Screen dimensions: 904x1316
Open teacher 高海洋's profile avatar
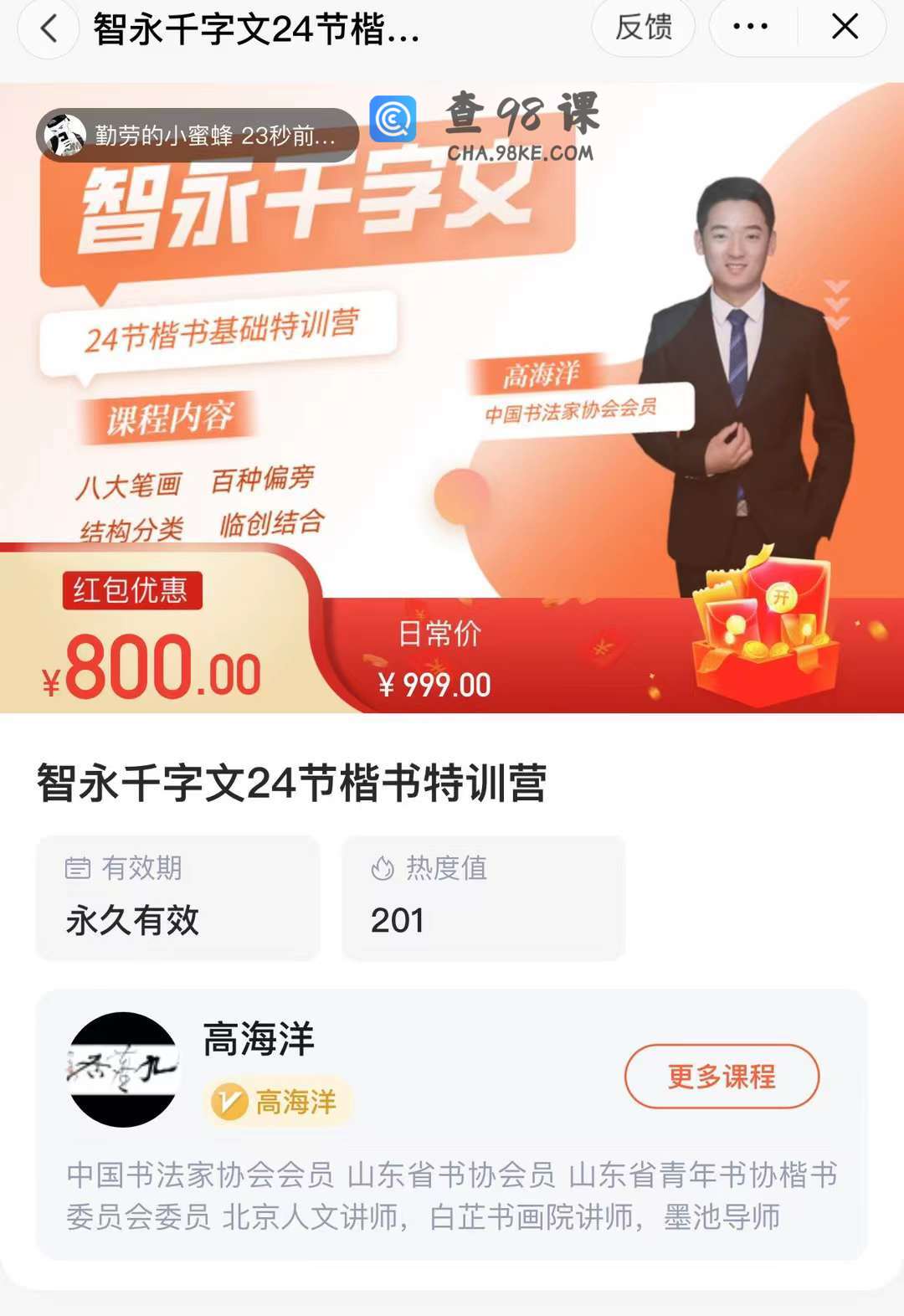coord(123,1069)
